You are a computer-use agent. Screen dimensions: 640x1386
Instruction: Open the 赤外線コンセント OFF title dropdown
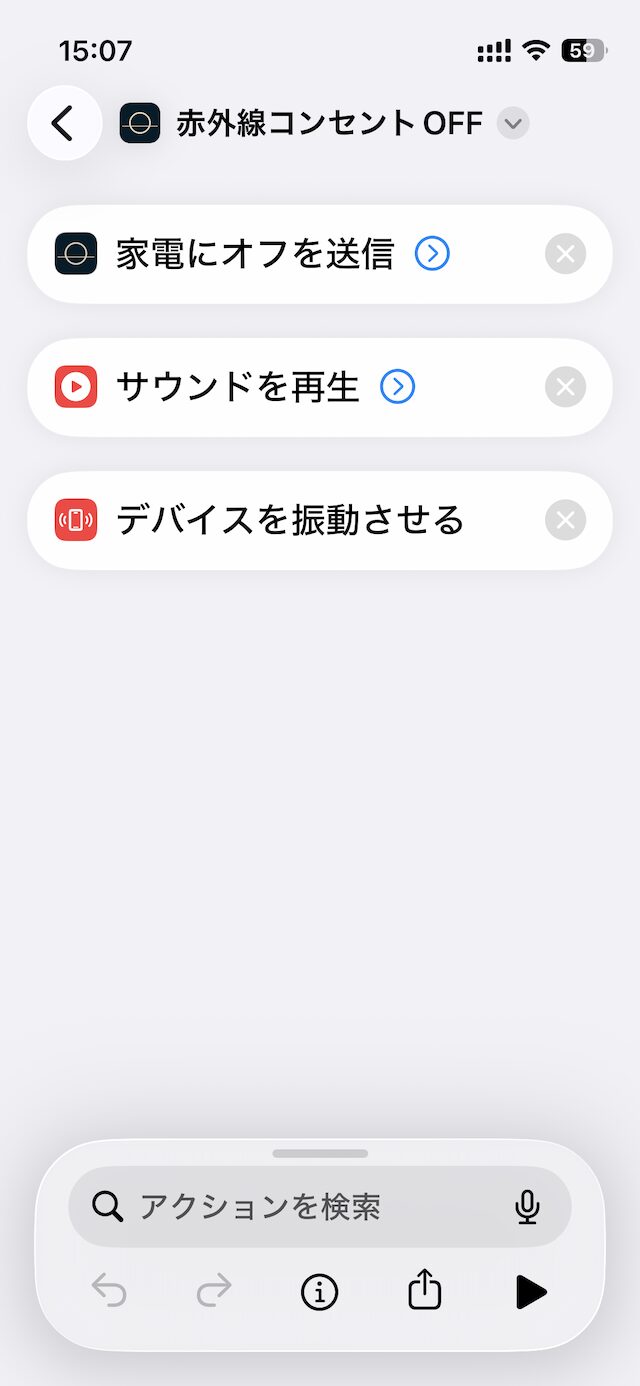click(513, 124)
